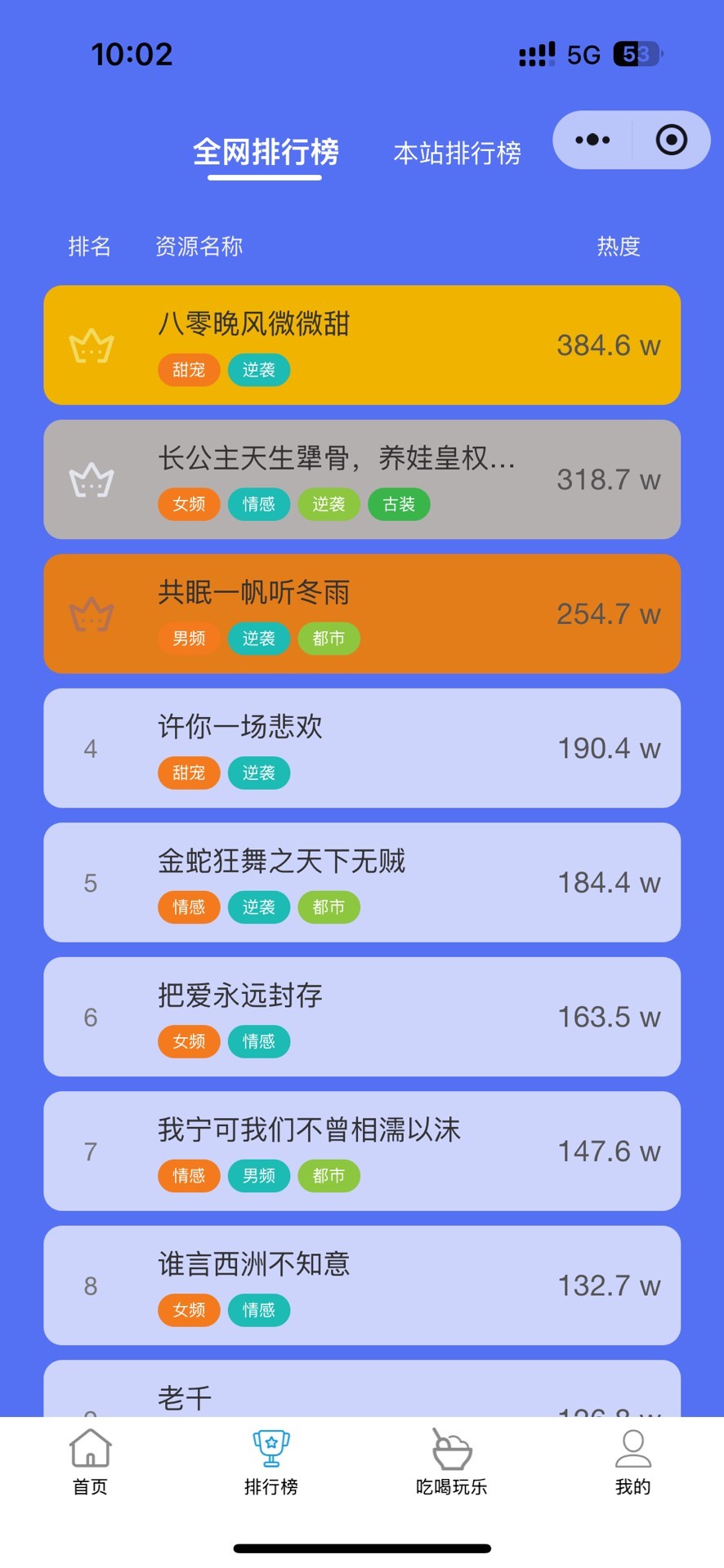This screenshot has width=724, height=1568.
Task: View 共眠一帆听冬雨 details
Action: pyautogui.click(x=361, y=613)
